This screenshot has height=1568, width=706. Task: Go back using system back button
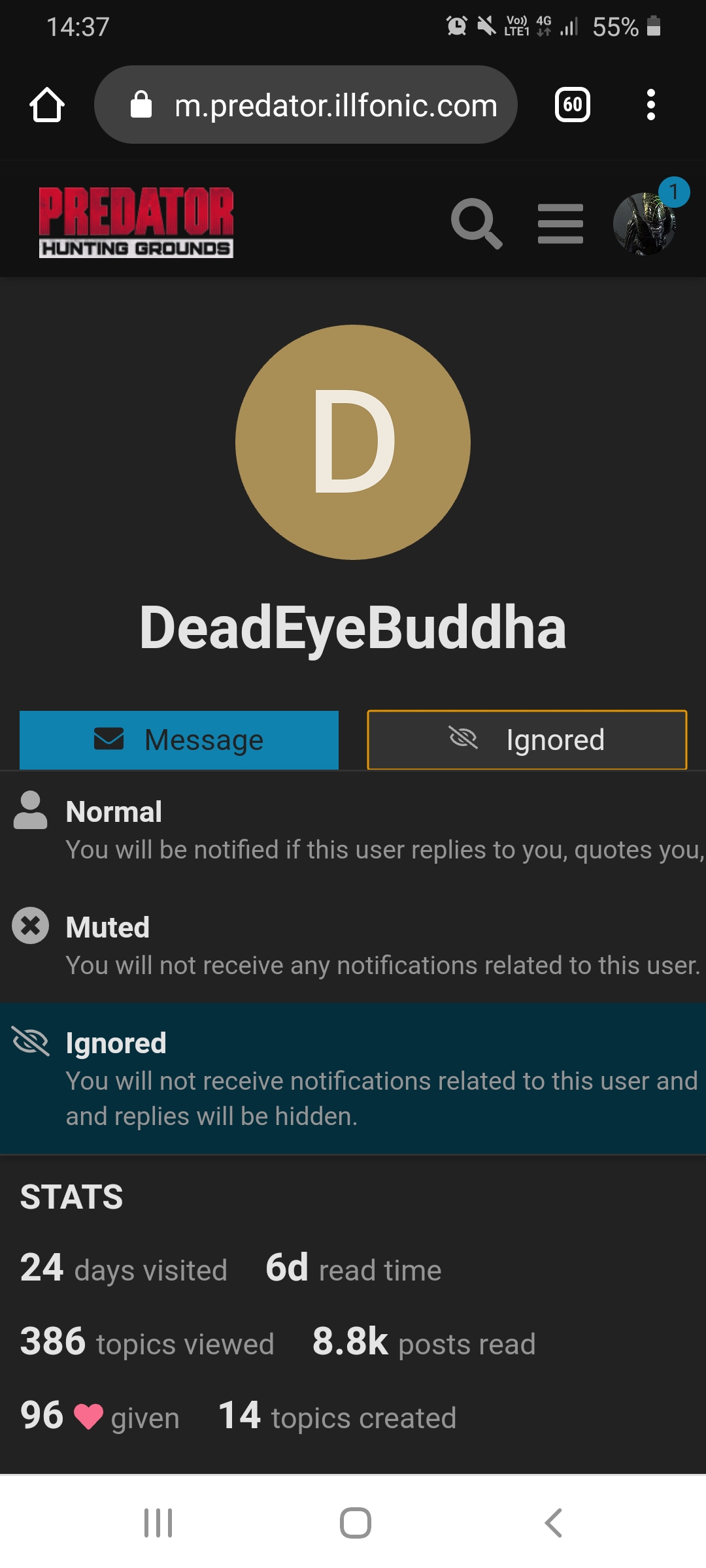(553, 1523)
